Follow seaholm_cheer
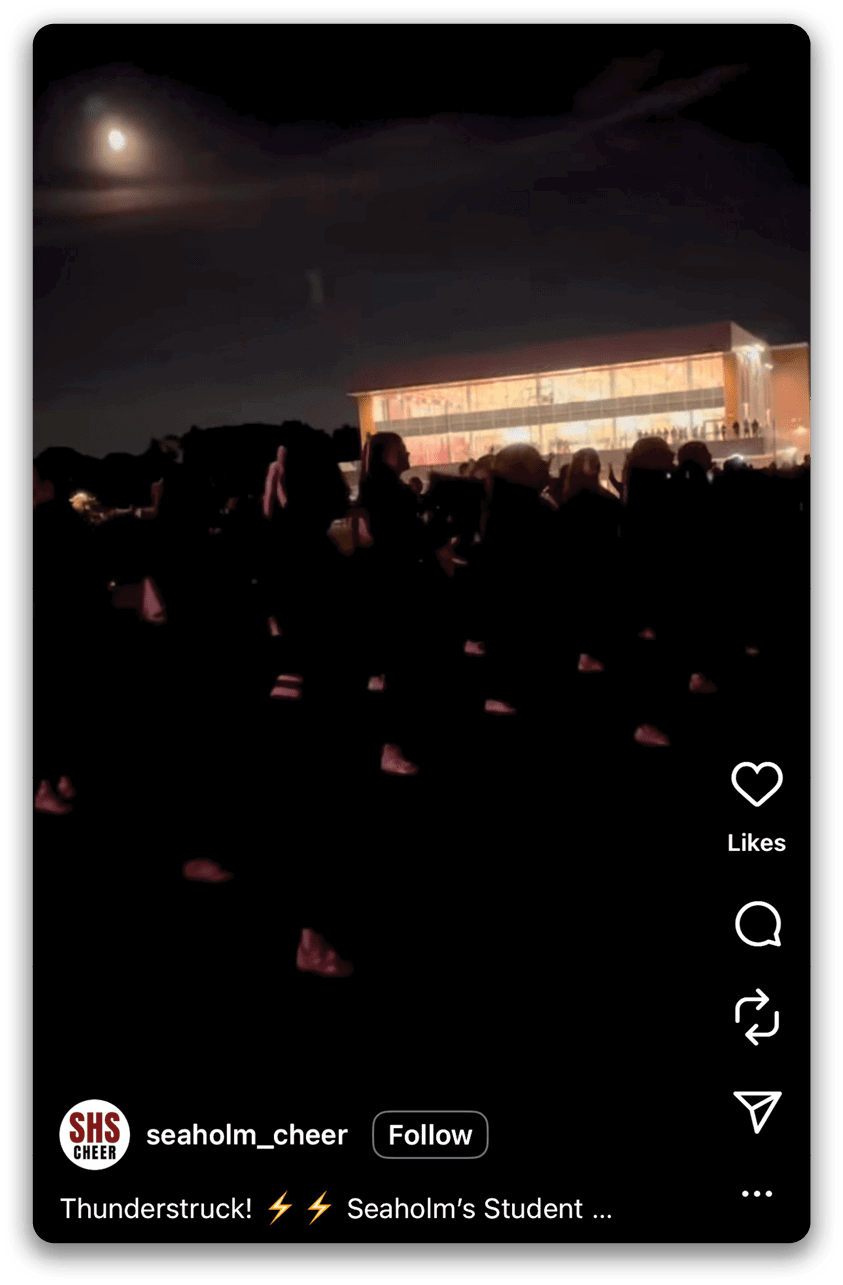843x1285 pixels. click(430, 1135)
